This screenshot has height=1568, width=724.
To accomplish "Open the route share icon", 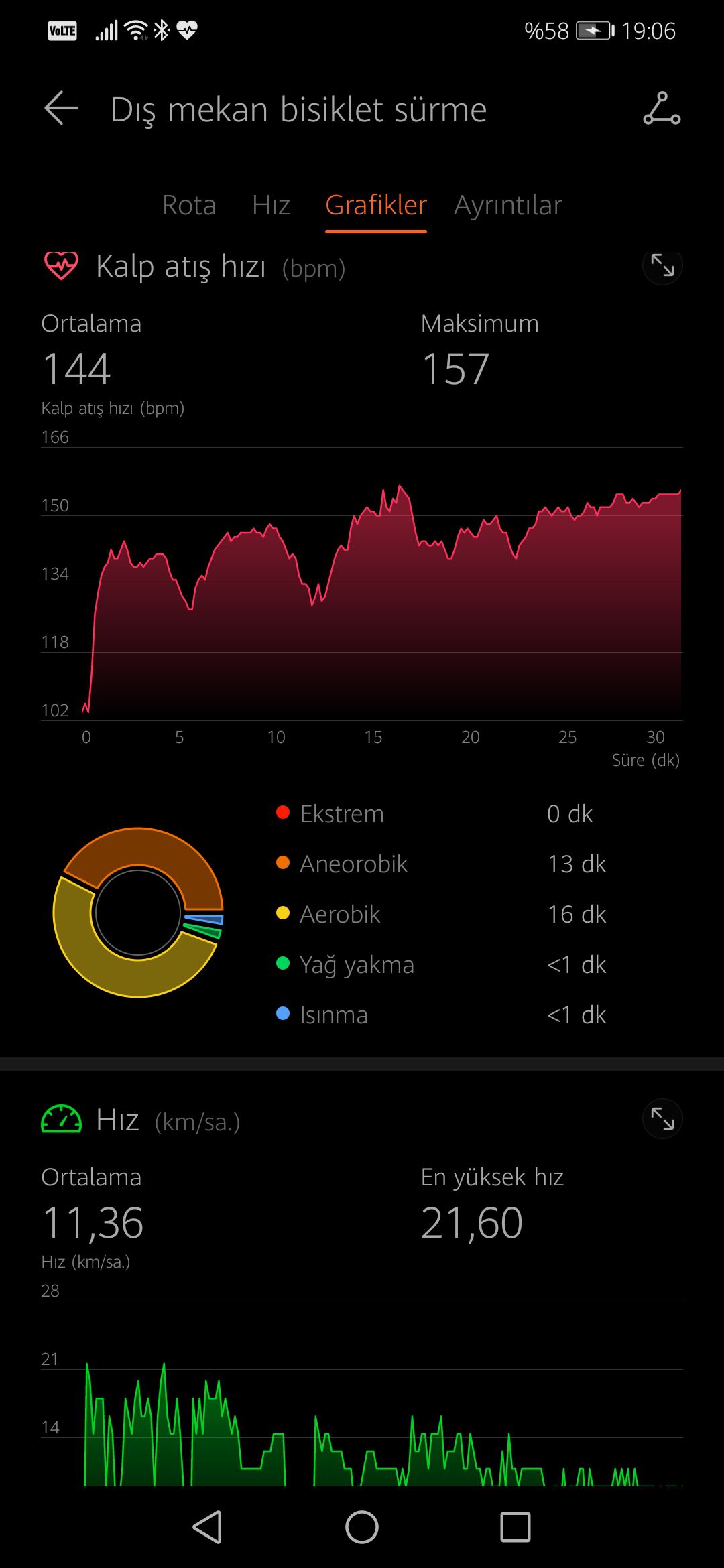I will coord(662,109).
